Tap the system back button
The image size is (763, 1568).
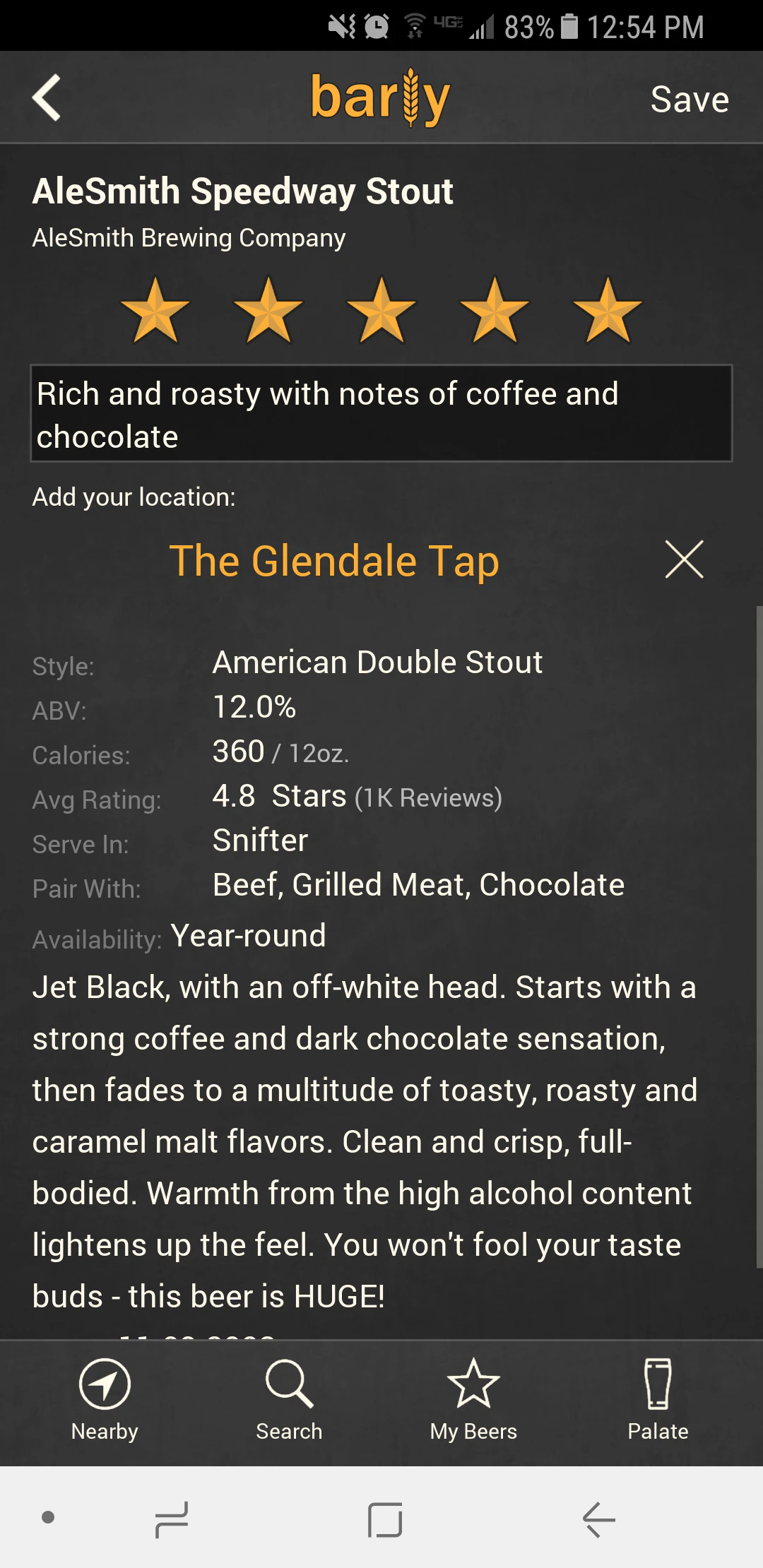coord(599,1519)
